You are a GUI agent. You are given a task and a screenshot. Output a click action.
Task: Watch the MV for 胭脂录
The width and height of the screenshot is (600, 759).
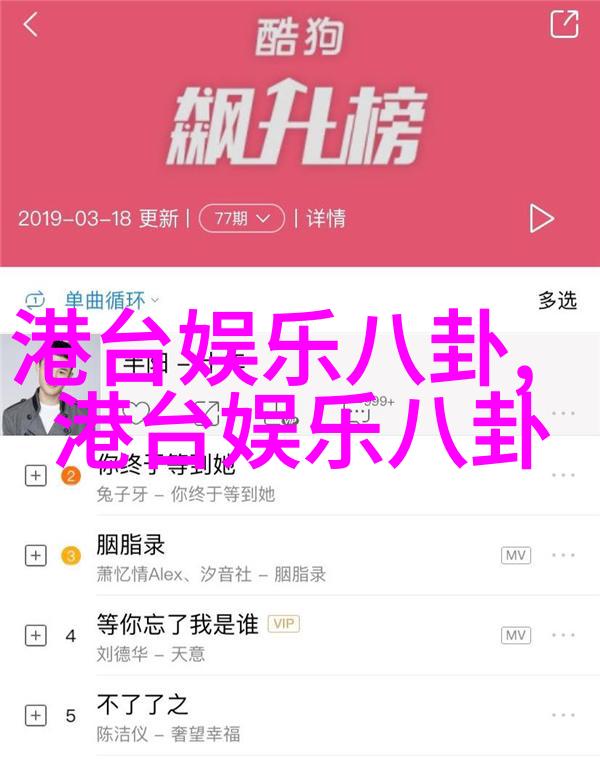tap(515, 555)
